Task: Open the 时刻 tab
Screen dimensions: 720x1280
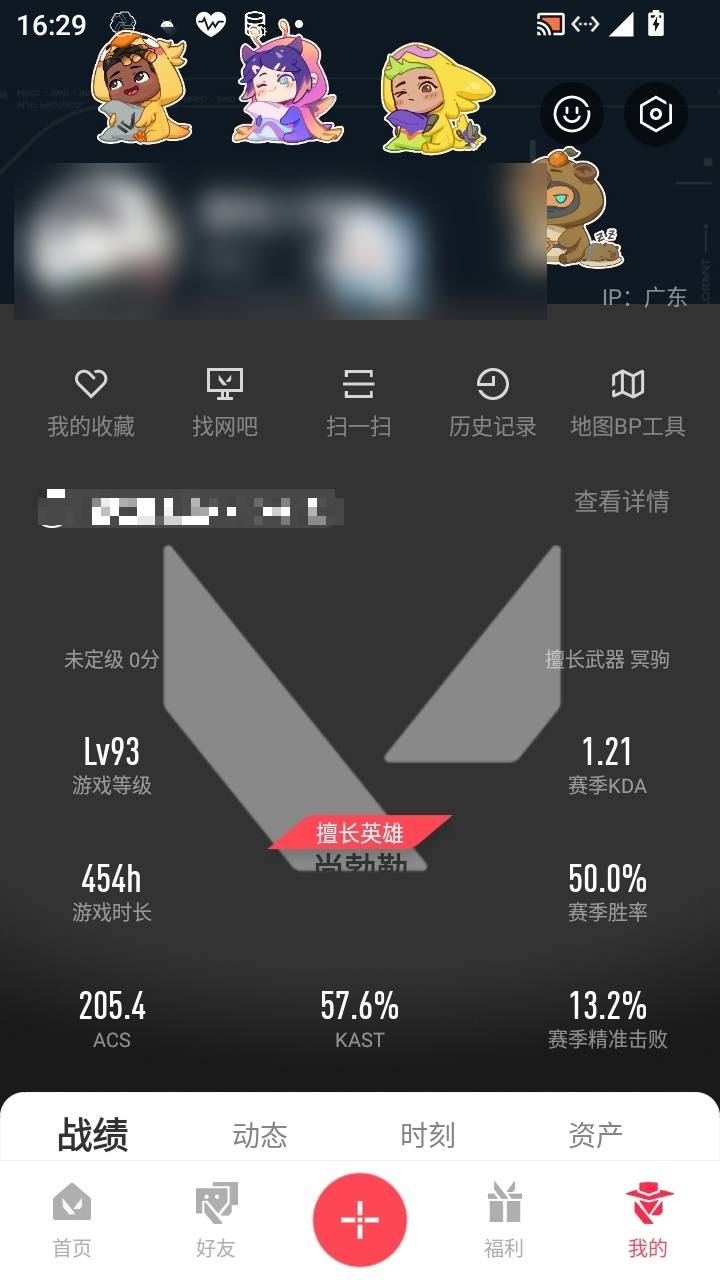Action: pos(428,1135)
